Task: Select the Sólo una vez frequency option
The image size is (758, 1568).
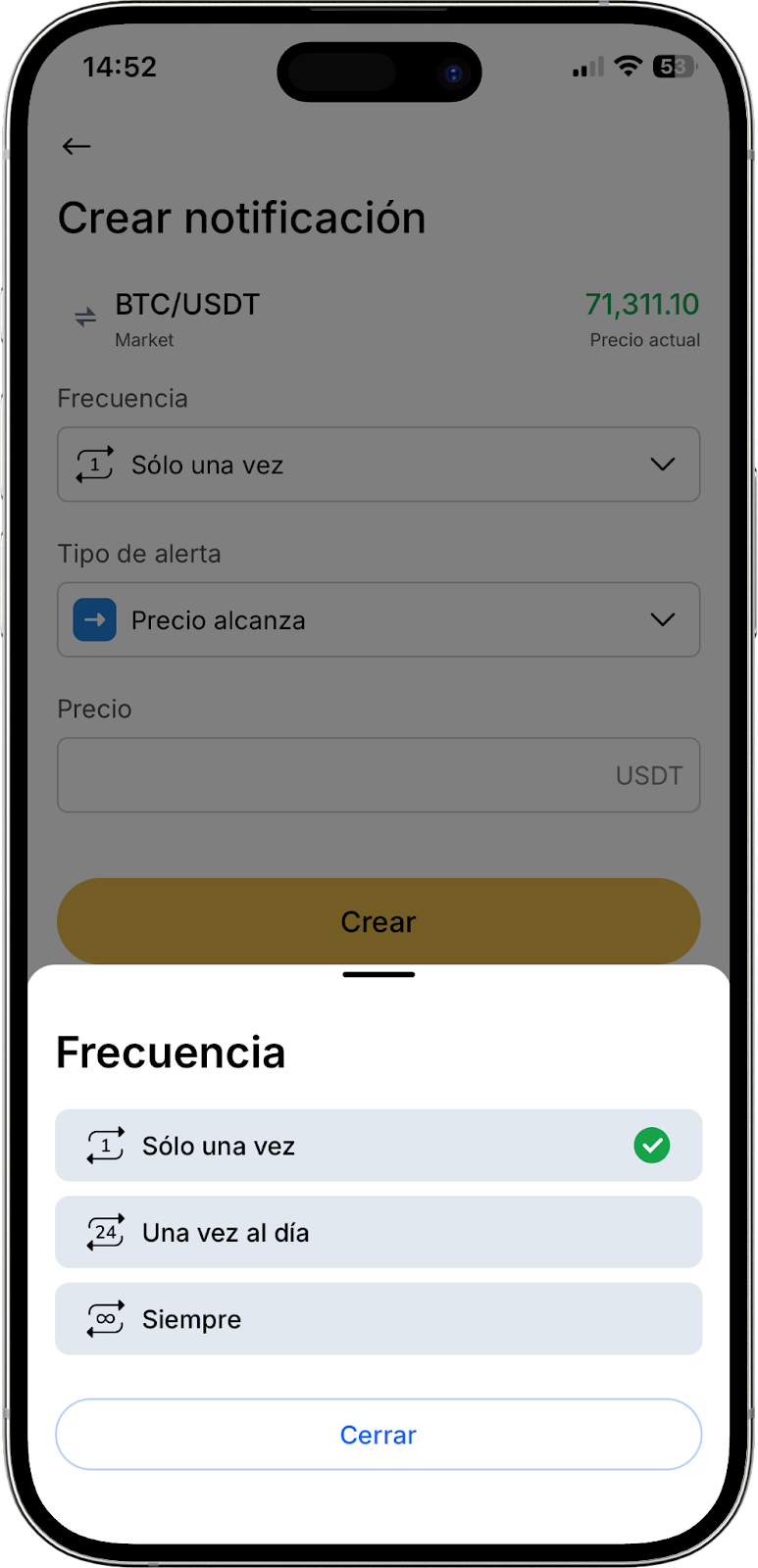Action: click(379, 1145)
